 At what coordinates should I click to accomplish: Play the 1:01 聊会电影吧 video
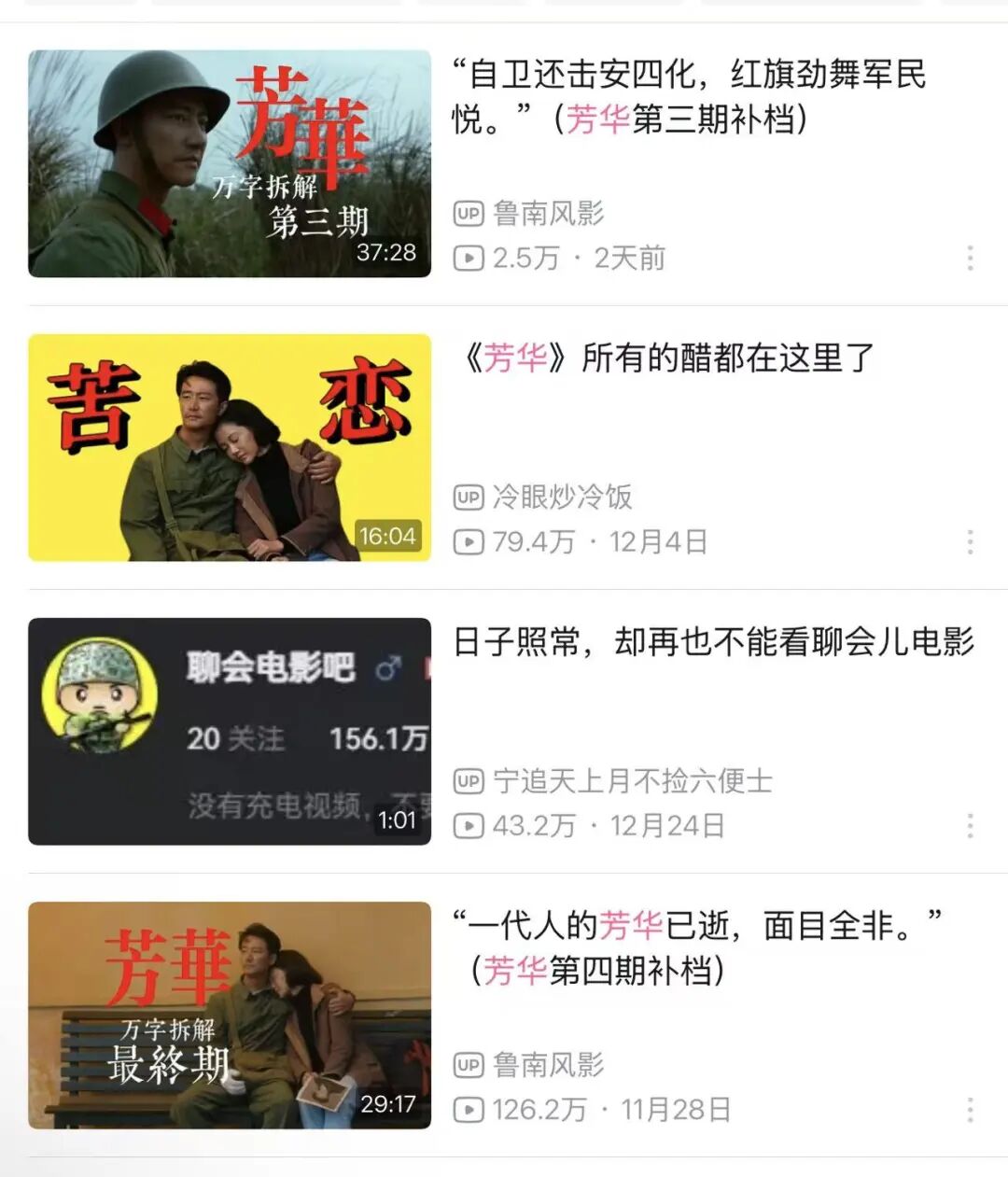click(230, 732)
